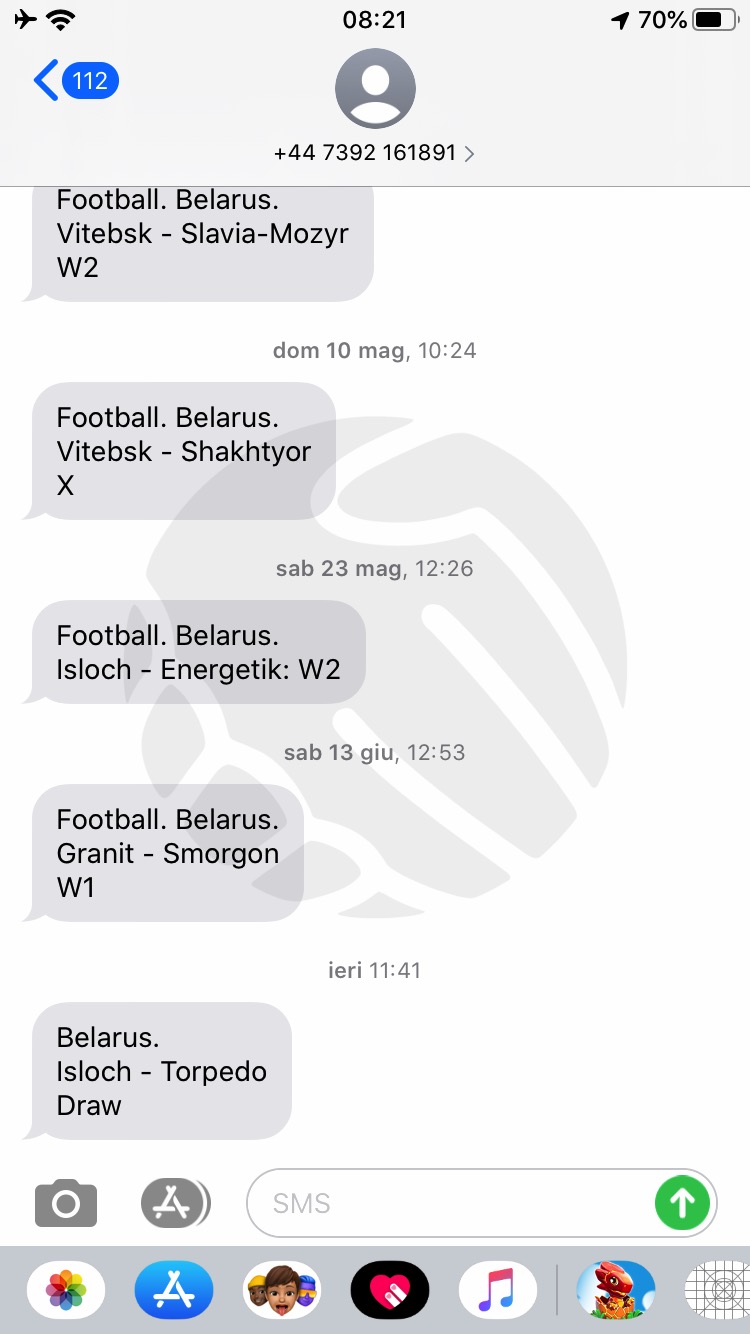Open the Photos iMessage app
This screenshot has height=1334, width=750.
66,1290
